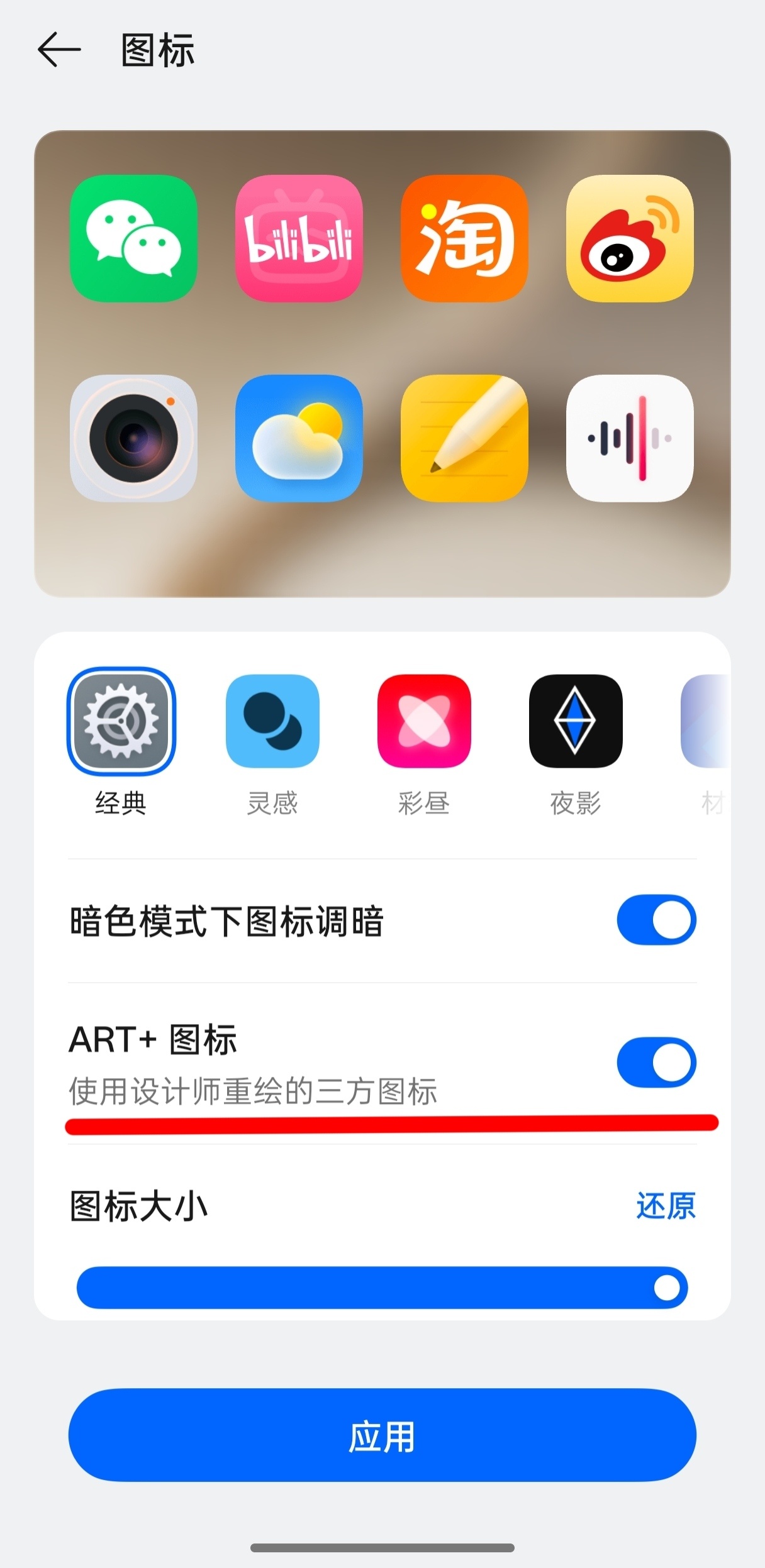
Task: Select the Camera icon in the preview
Action: click(133, 440)
